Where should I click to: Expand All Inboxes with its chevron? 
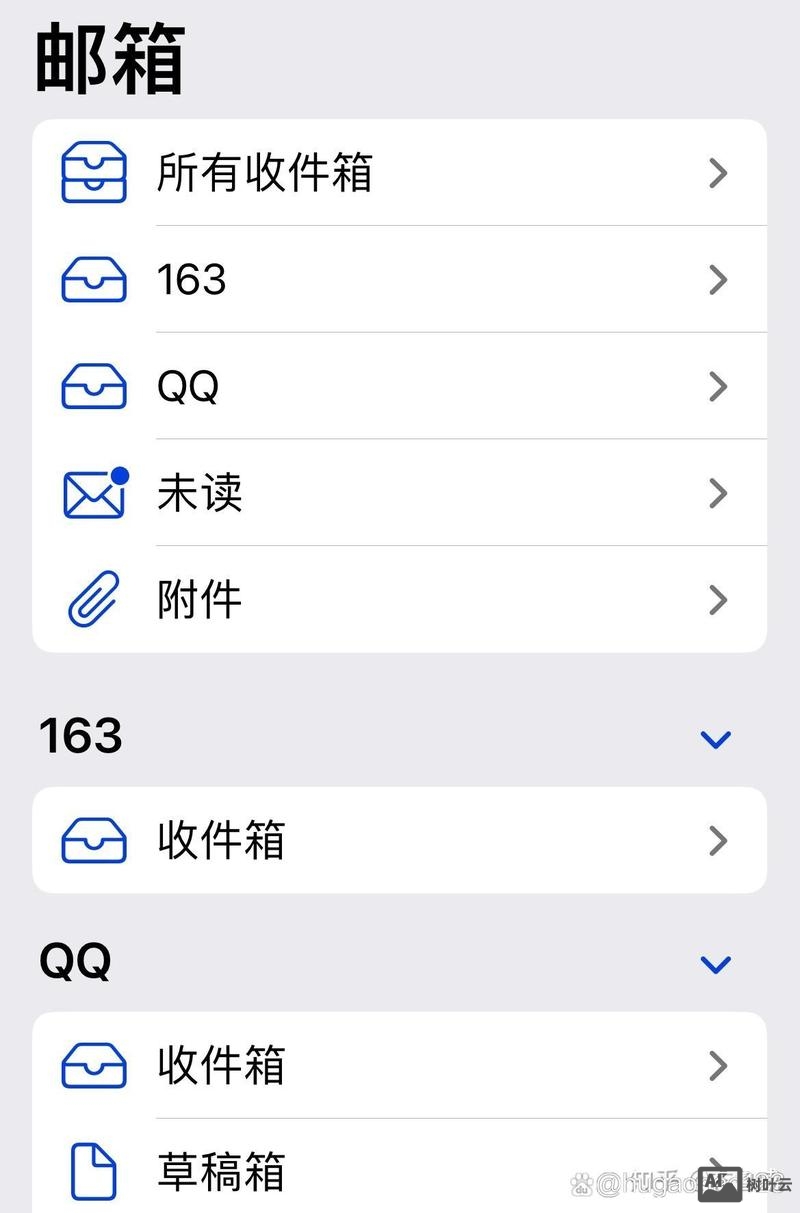[717, 172]
